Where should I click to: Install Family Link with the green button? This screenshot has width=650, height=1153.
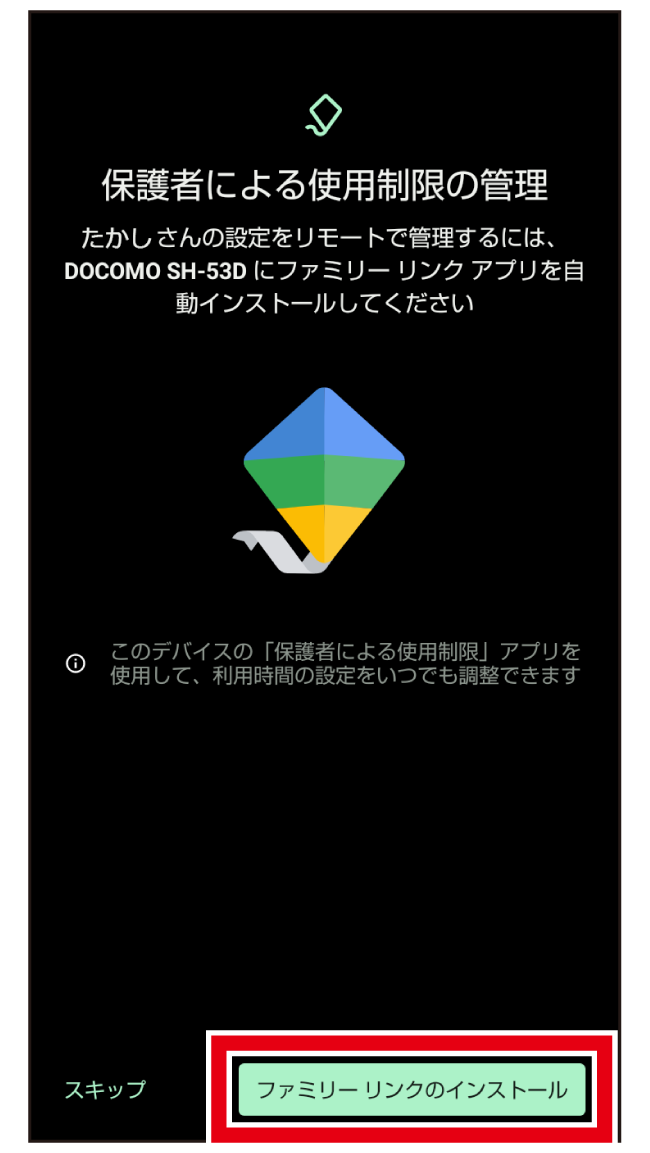coord(411,1089)
